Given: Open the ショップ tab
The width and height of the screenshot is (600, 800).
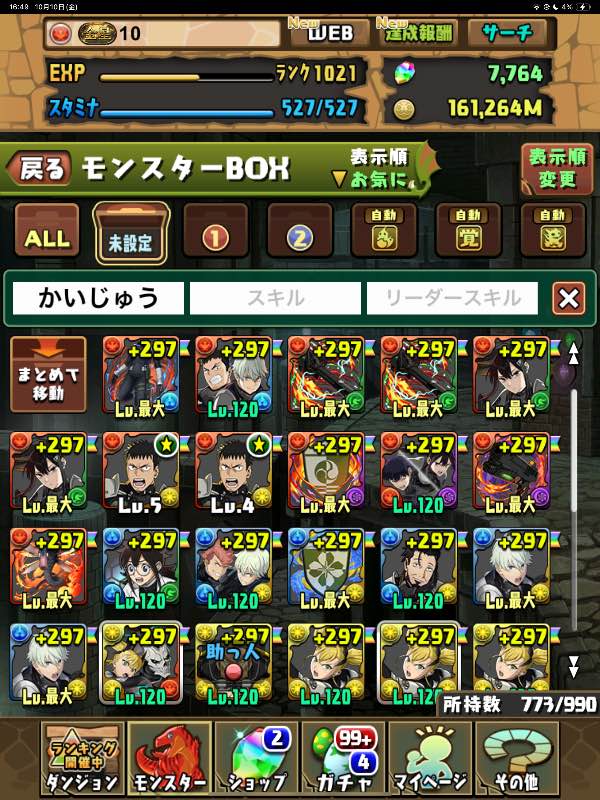Looking at the screenshot, I should point(254,759).
